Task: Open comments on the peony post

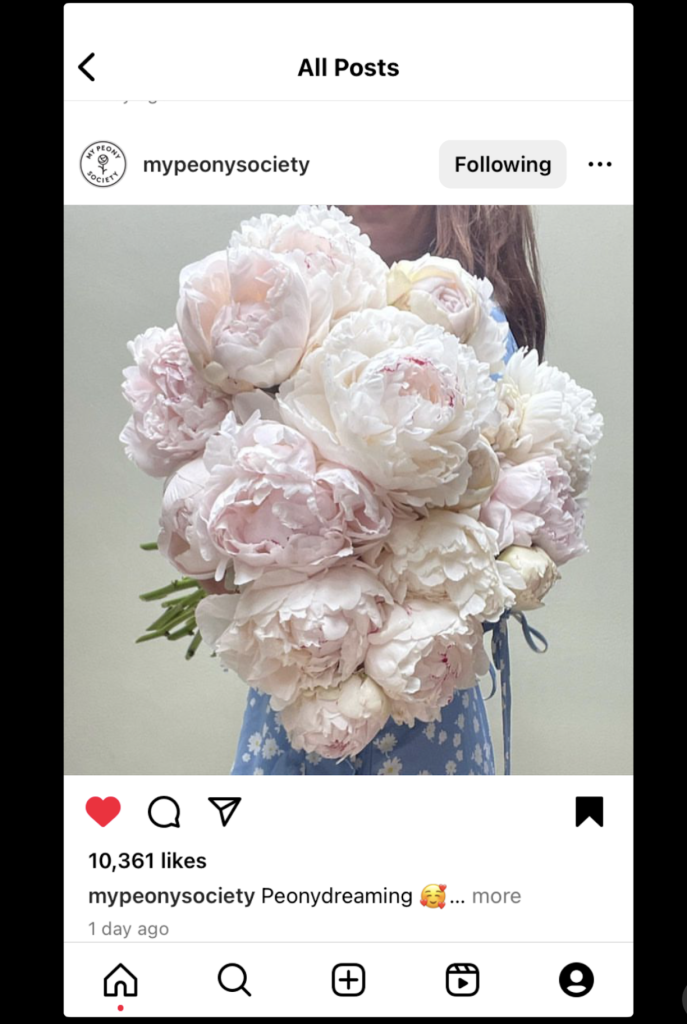Action: 163,812
